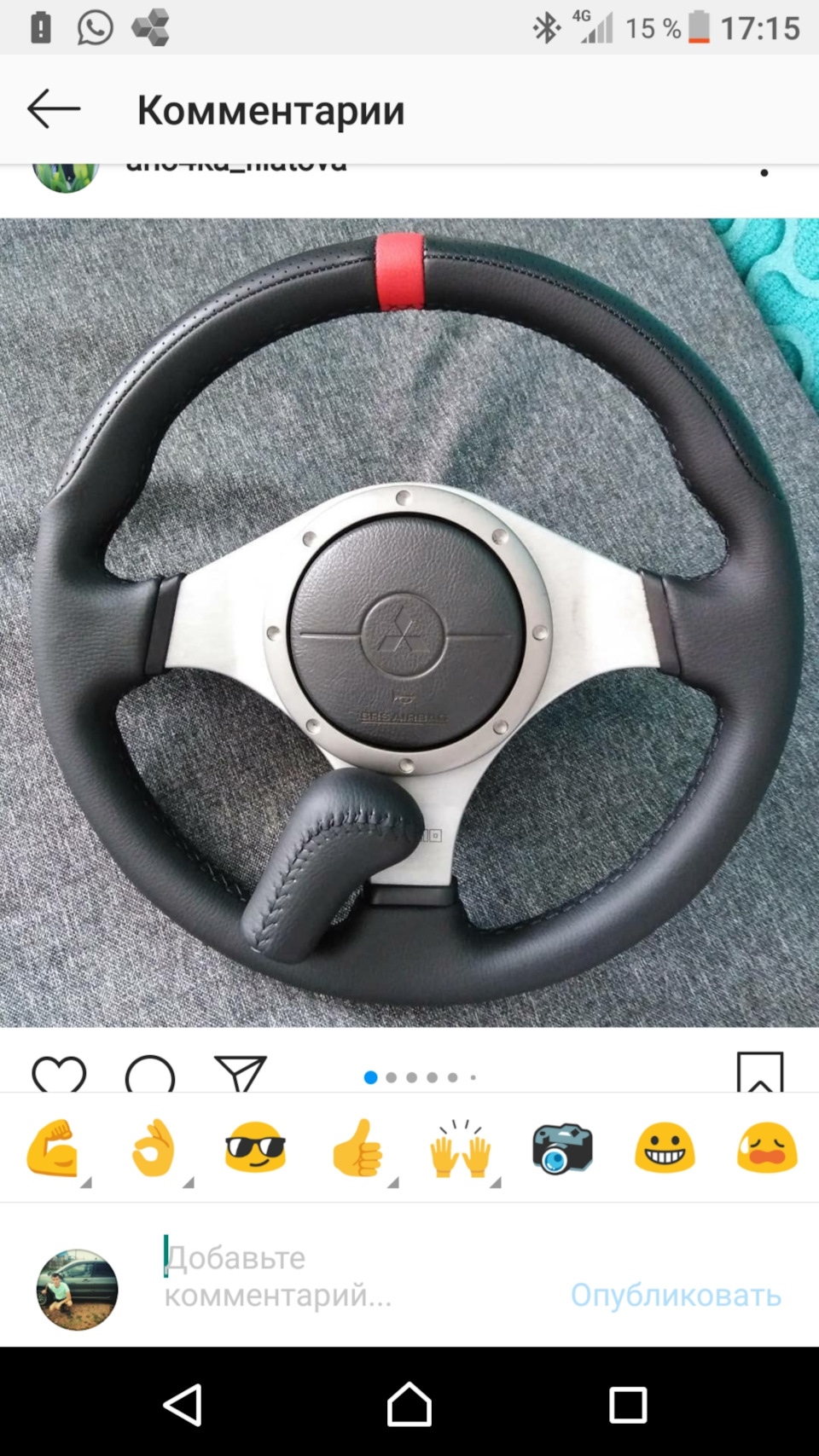Image resolution: width=819 pixels, height=1456 pixels.
Task: Go back from the Комментарии screen
Action: click(54, 109)
